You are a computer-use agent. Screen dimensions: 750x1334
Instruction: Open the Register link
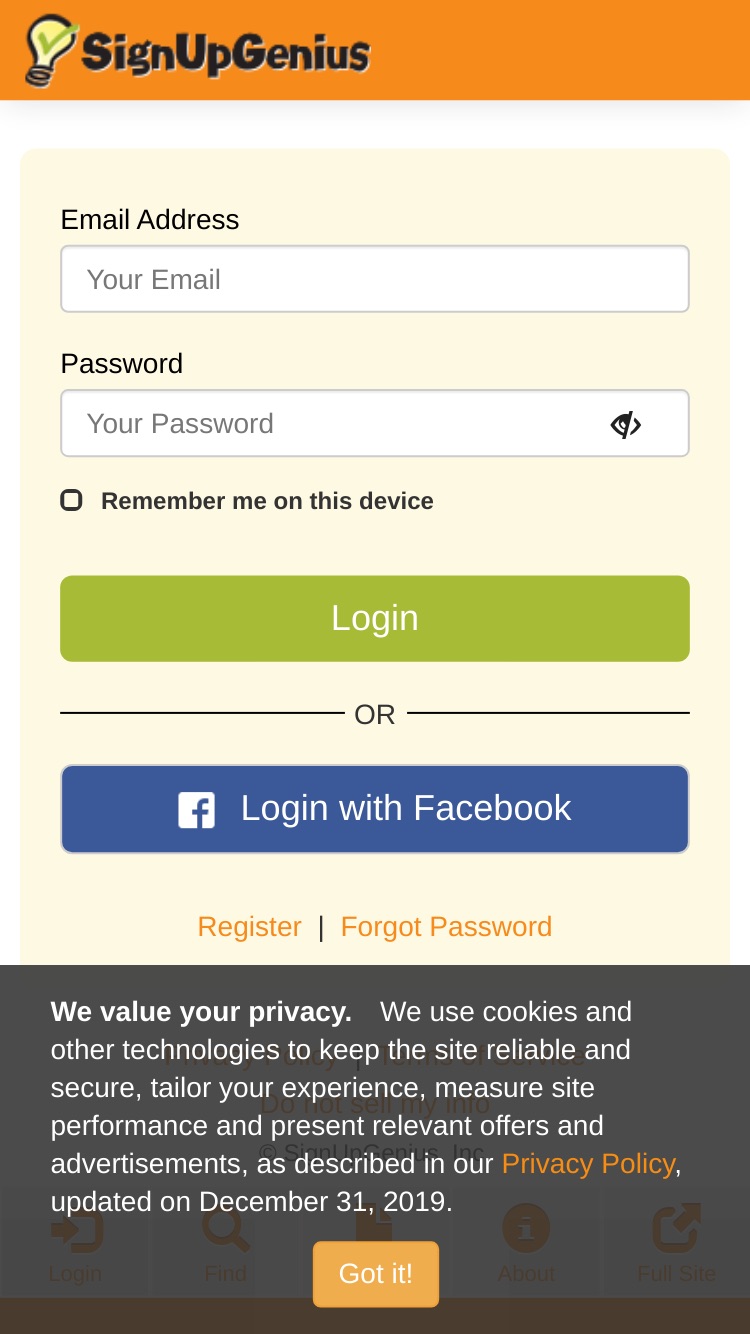[x=249, y=927]
